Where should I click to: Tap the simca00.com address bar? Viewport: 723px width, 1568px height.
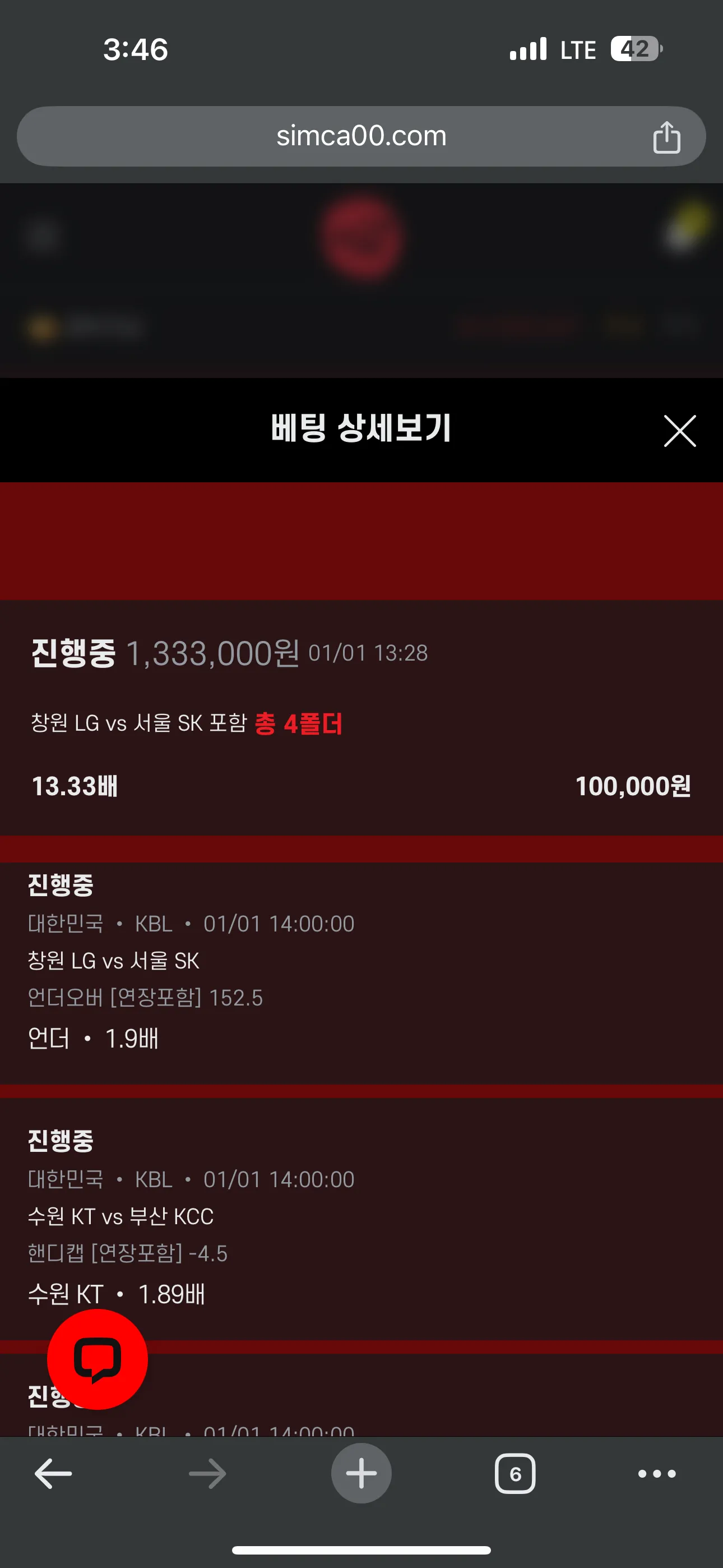tap(361, 136)
